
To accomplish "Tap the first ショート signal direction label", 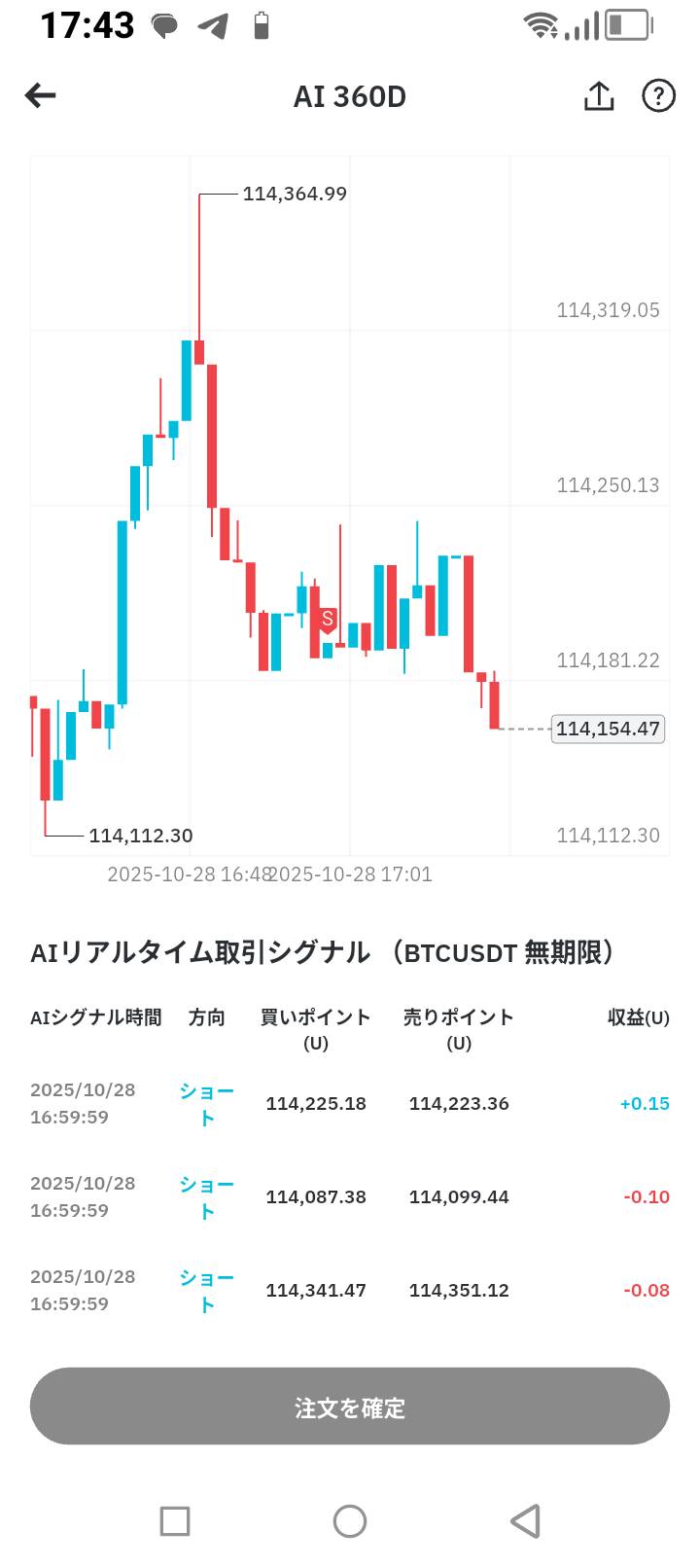I will point(205,1103).
